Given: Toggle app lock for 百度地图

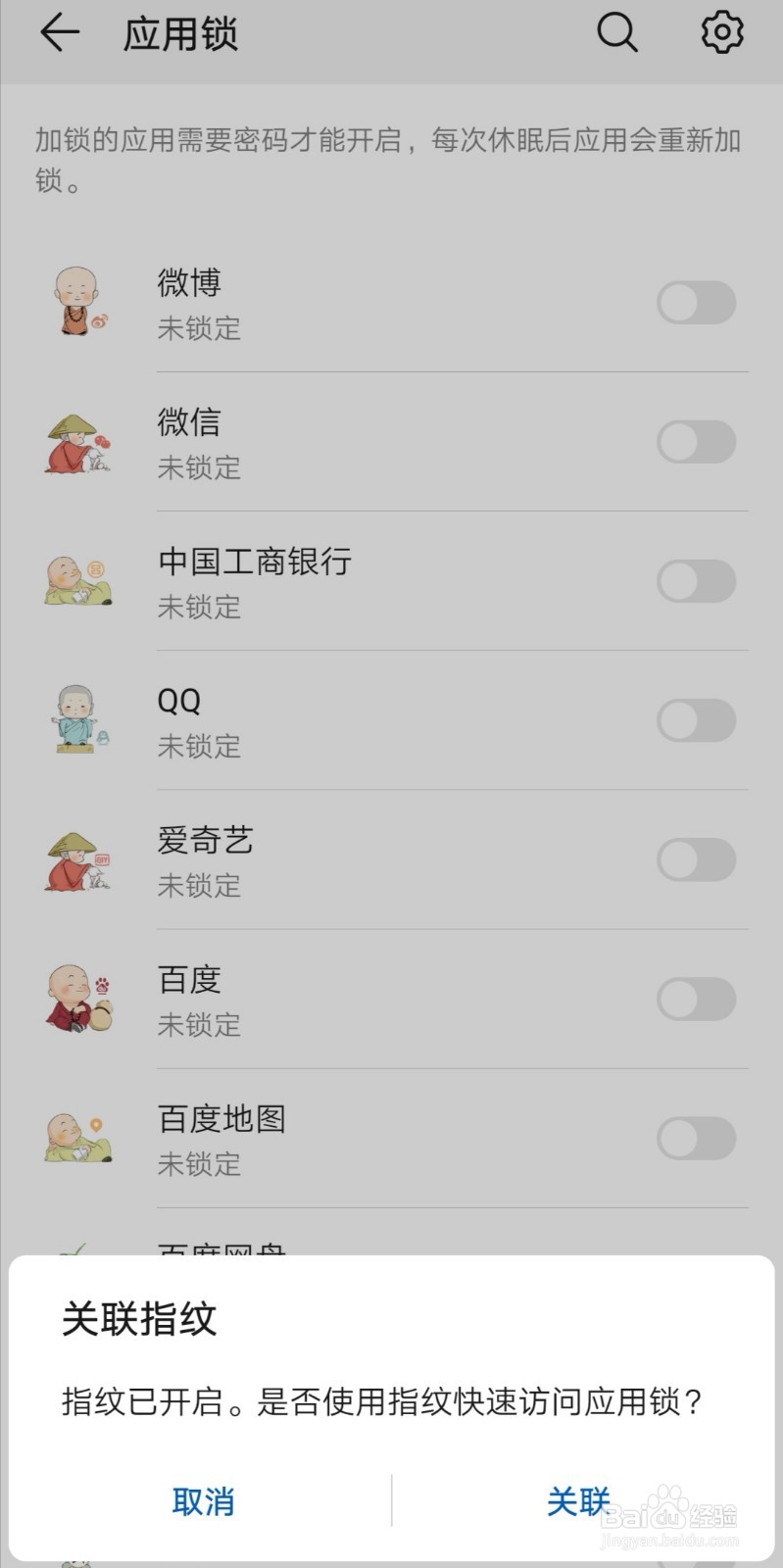Looking at the screenshot, I should [x=697, y=1138].
